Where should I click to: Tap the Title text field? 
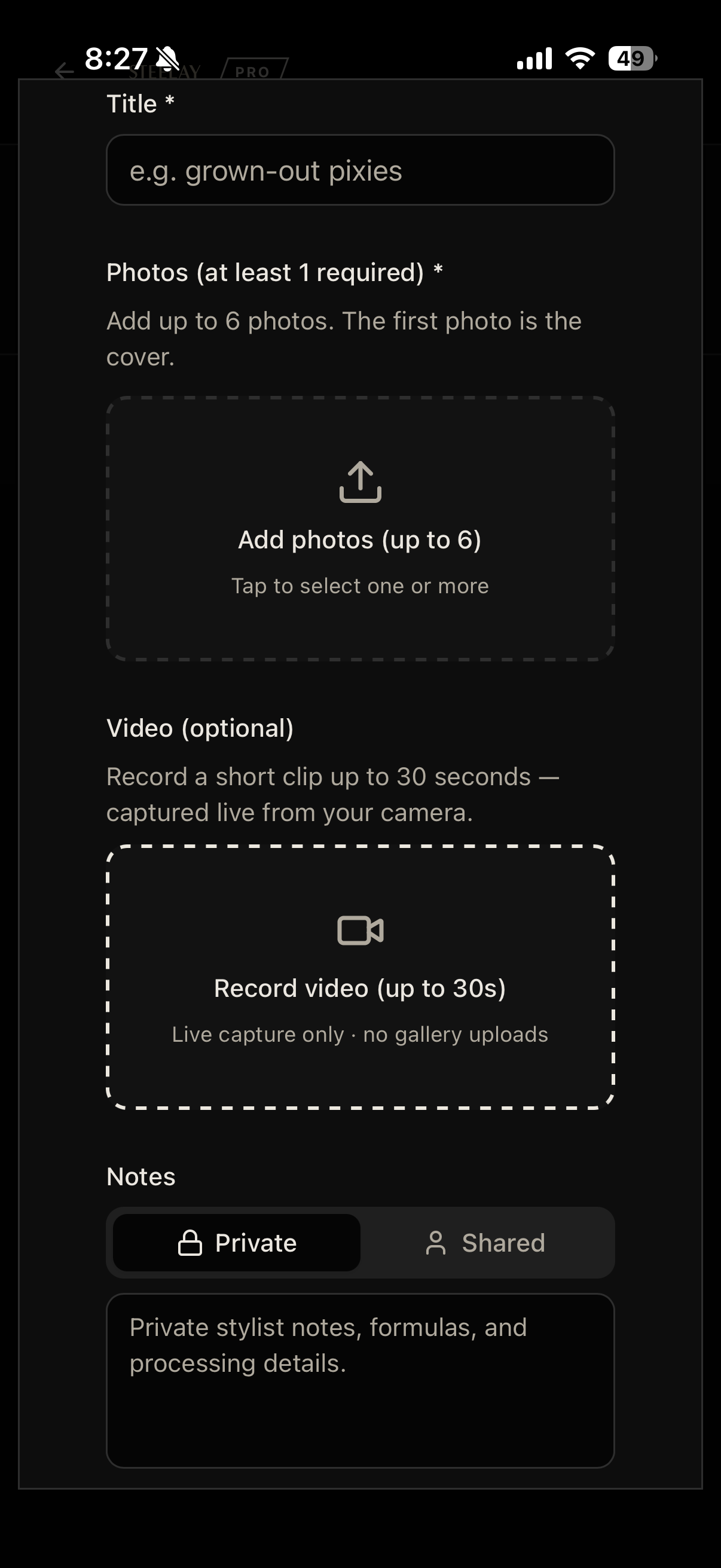tap(360, 170)
